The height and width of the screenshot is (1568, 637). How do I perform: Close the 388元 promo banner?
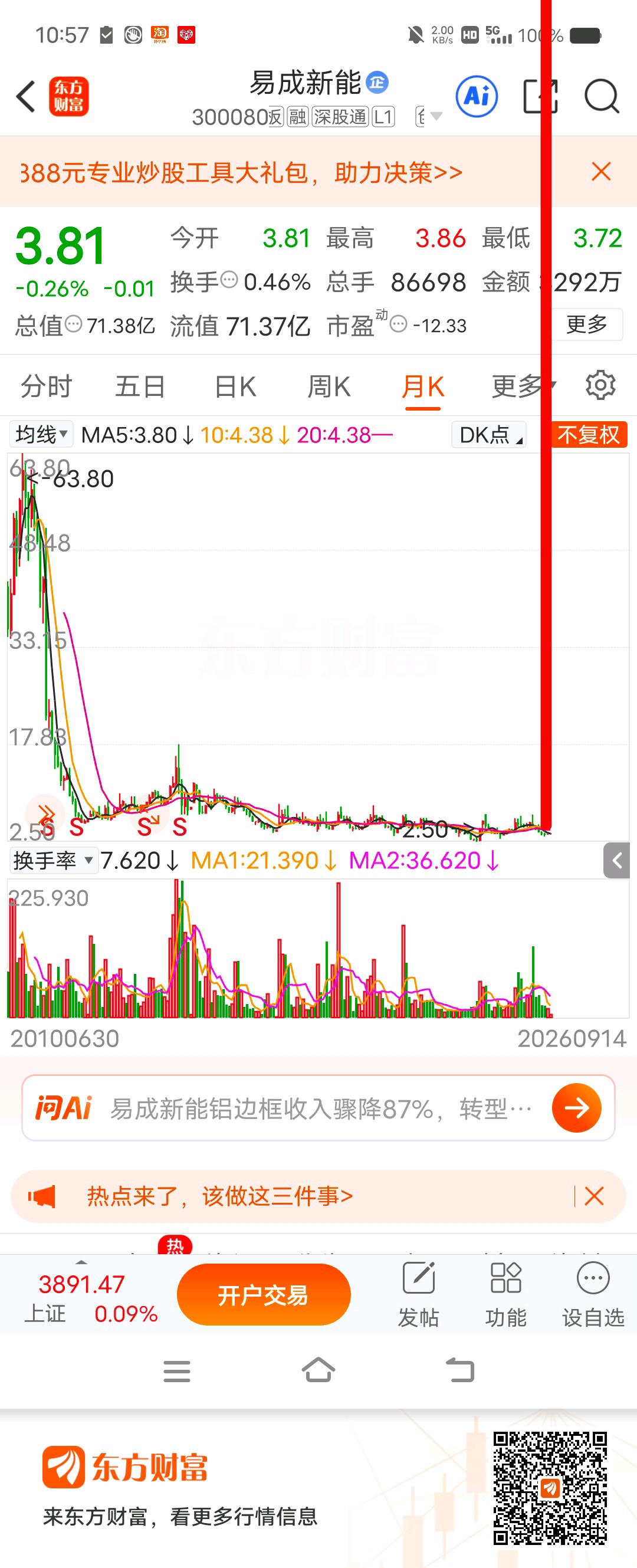pos(600,172)
